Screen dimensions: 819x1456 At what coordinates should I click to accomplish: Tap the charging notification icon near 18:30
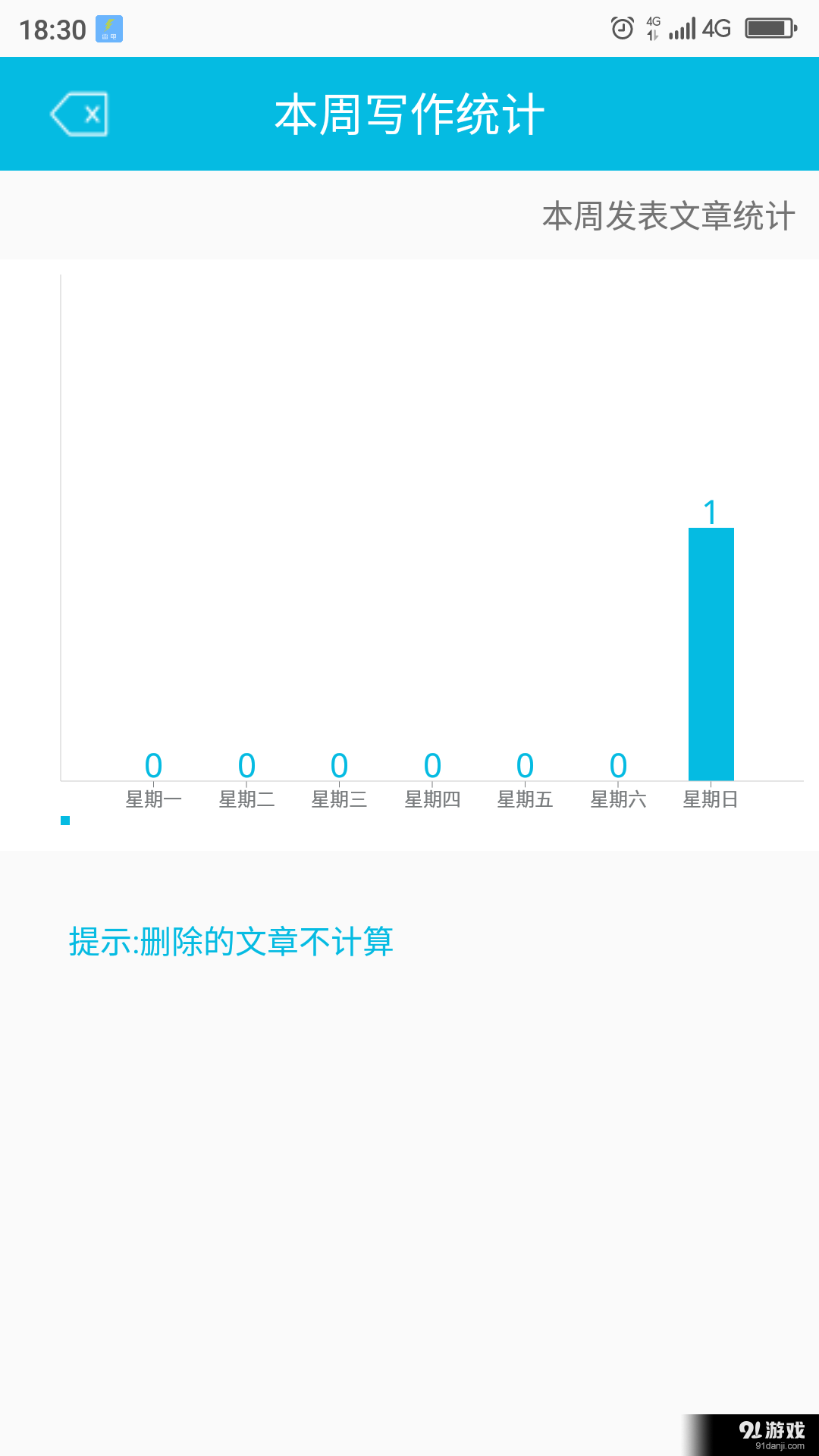click(x=108, y=29)
